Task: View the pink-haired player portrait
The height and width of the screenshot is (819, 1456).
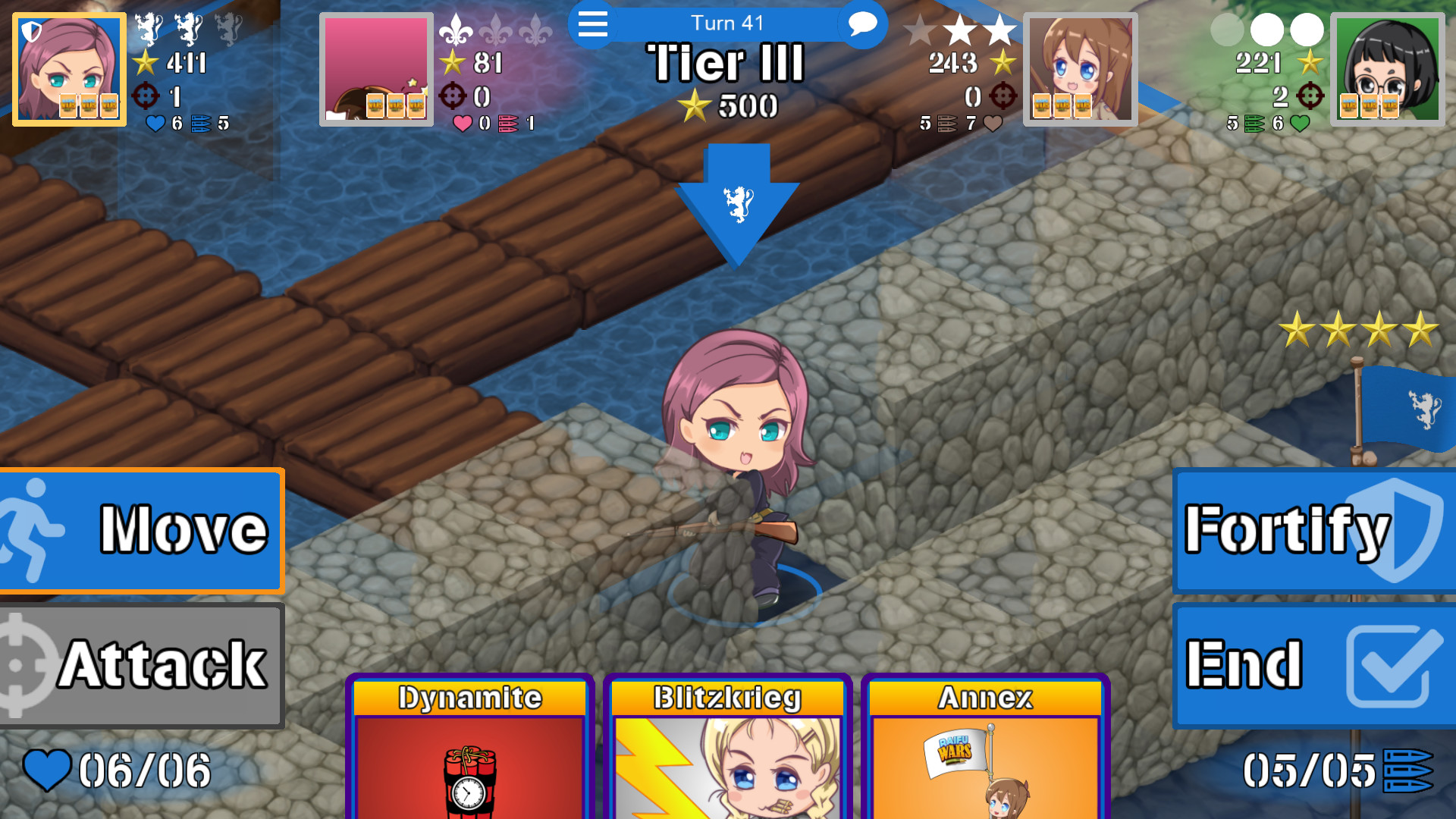Action: click(x=69, y=69)
